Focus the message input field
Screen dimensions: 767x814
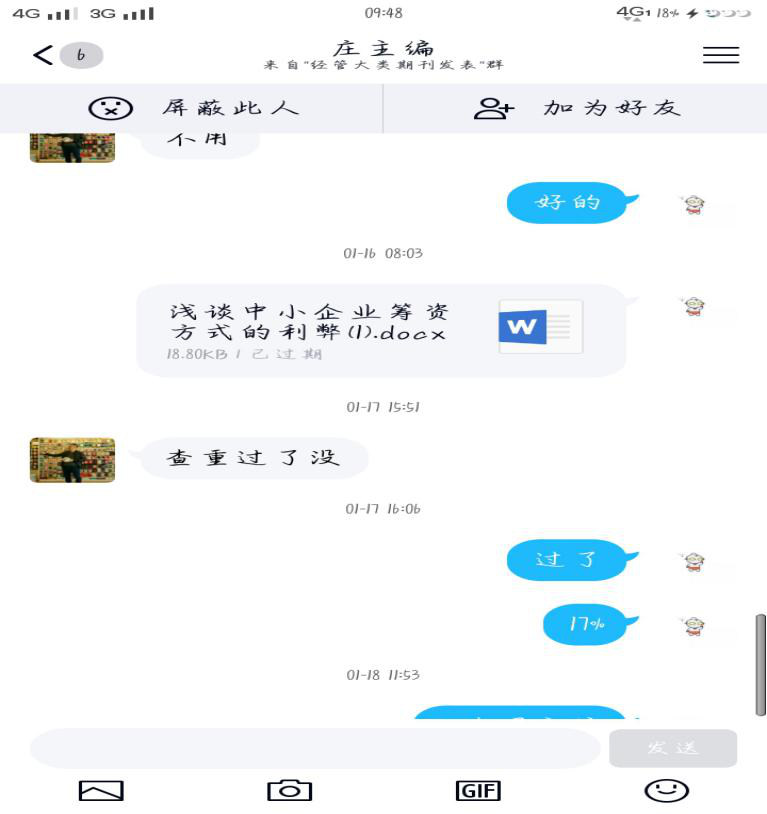(315, 748)
